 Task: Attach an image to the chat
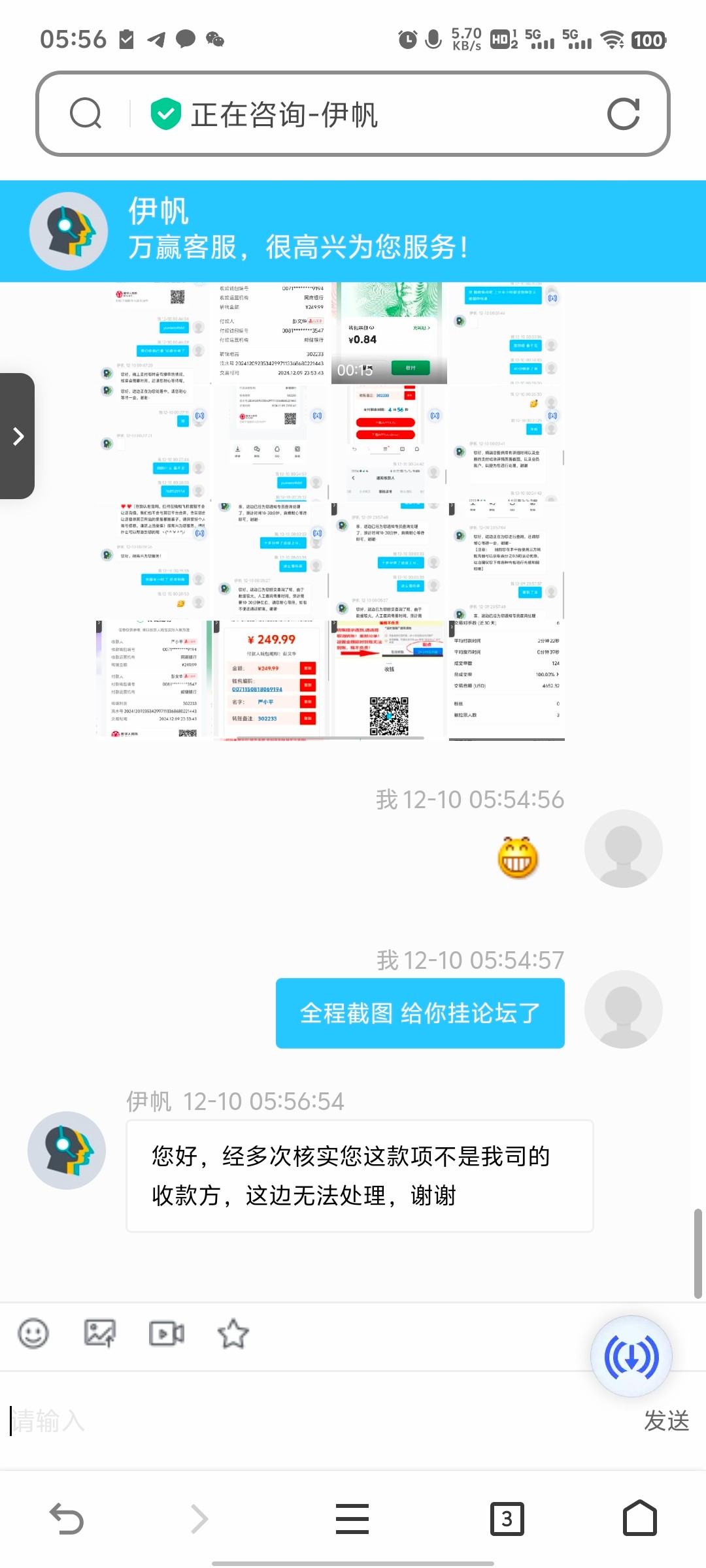point(99,1333)
